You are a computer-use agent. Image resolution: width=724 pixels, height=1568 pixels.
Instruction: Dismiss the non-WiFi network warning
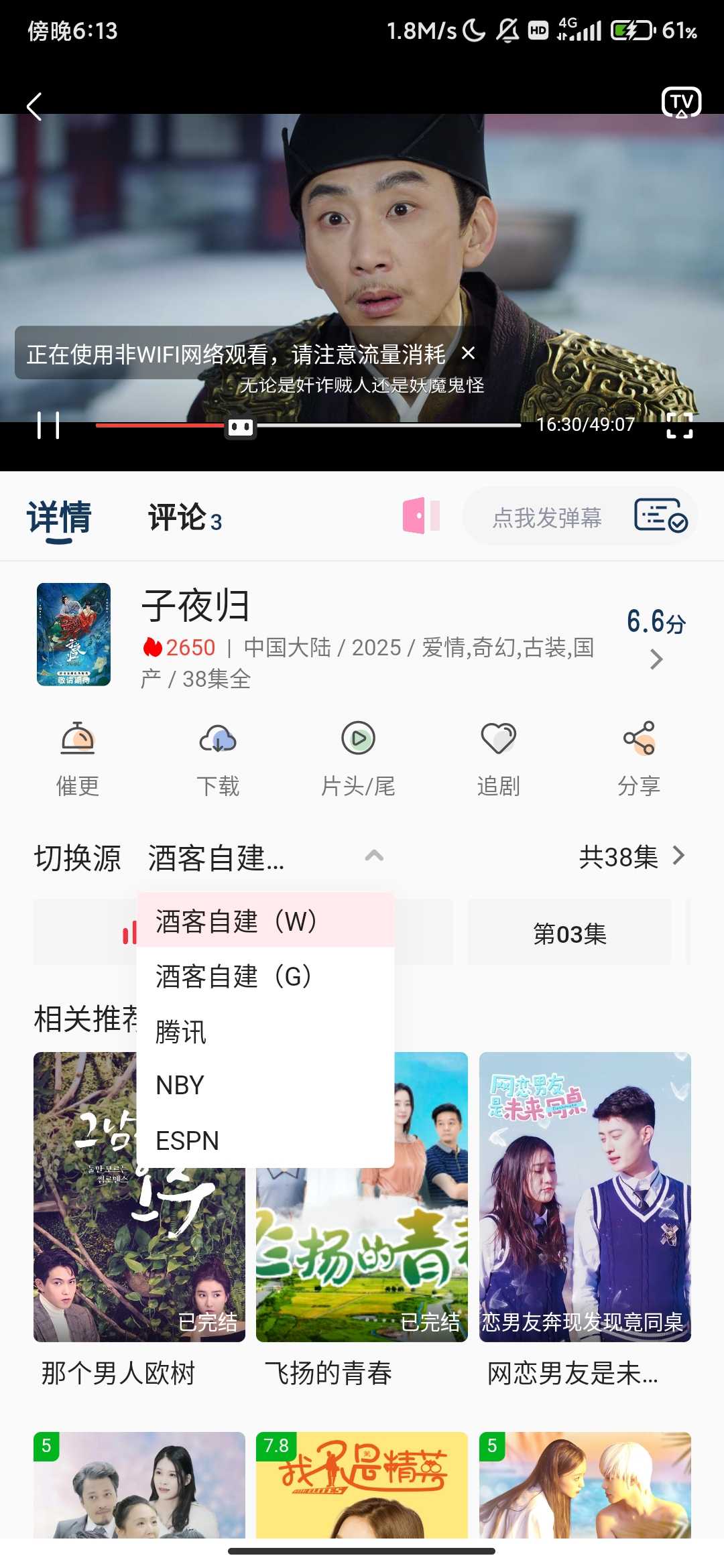469,353
